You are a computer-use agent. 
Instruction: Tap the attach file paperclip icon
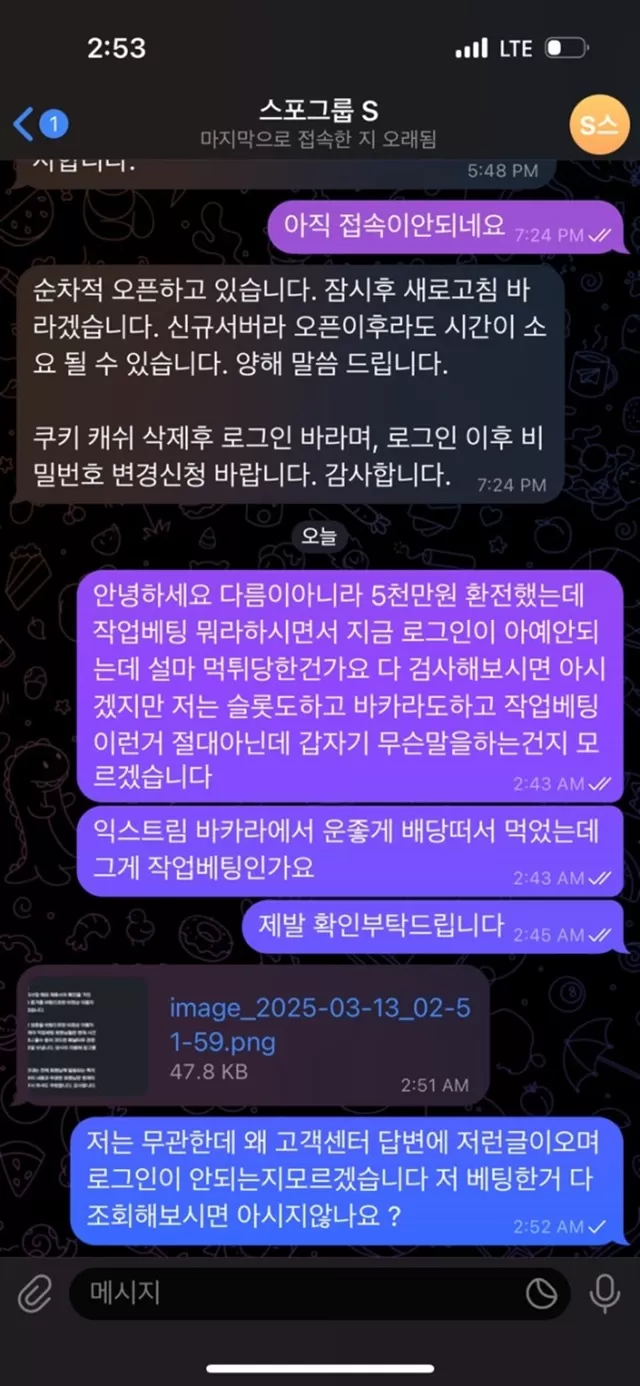[x=35, y=1294]
